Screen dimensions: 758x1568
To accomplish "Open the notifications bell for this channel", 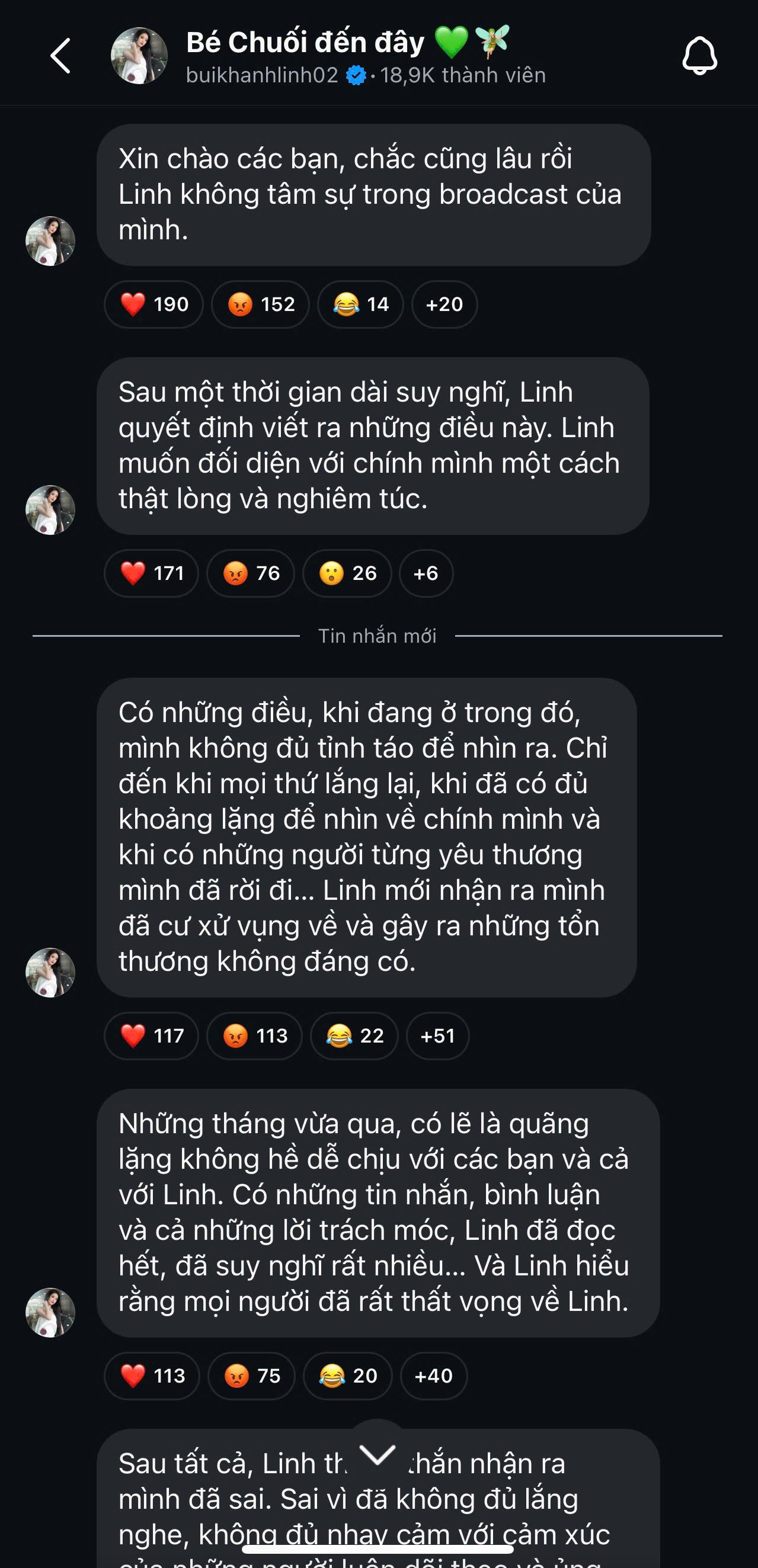I will [699, 56].
